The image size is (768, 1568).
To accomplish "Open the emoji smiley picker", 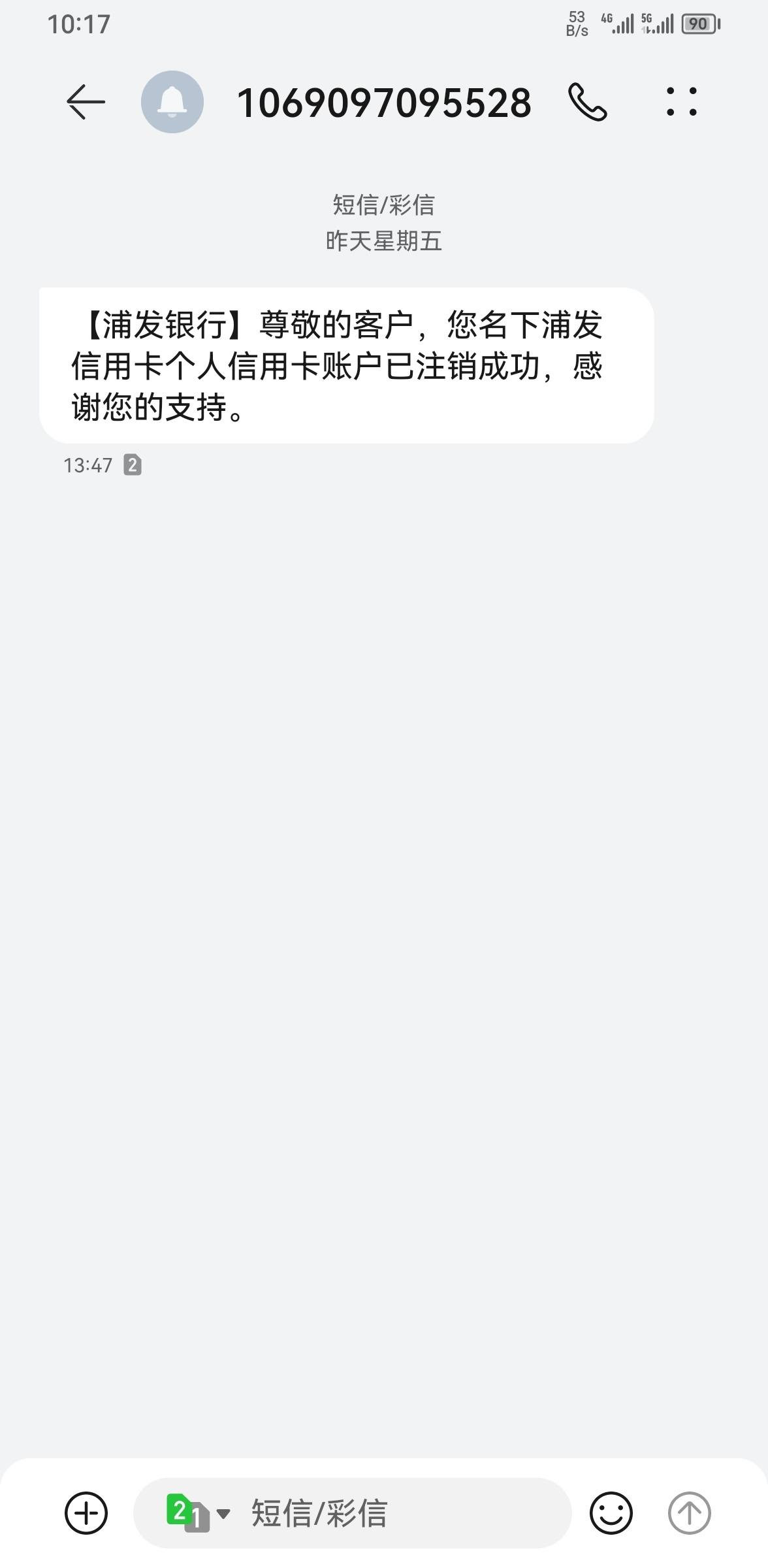I will point(611,1513).
